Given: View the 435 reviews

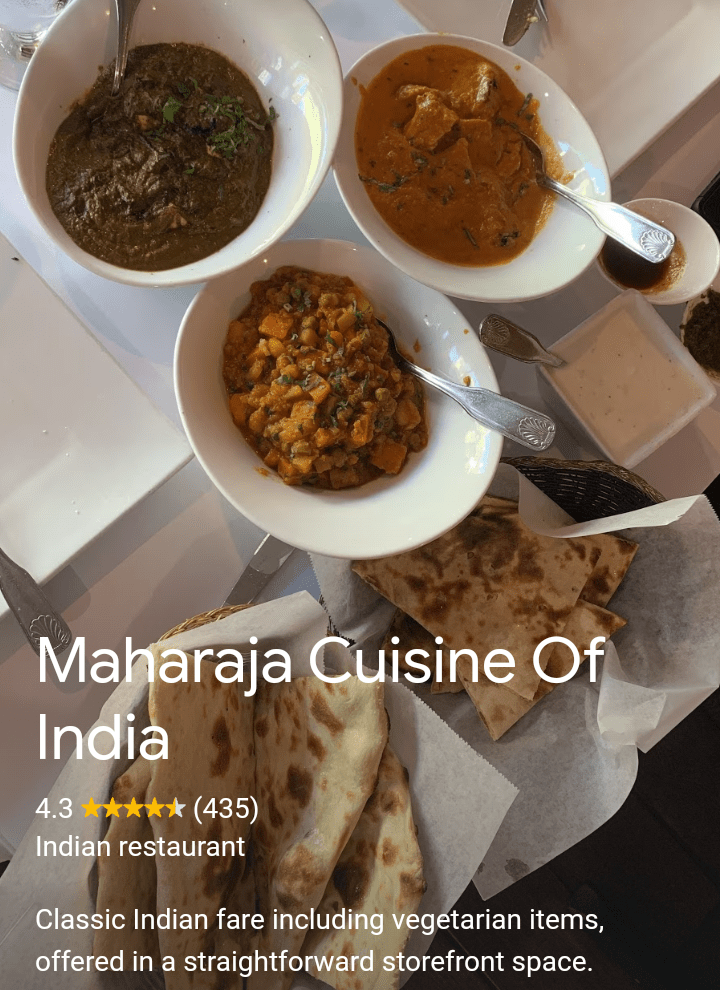Looking at the screenshot, I should click(225, 808).
